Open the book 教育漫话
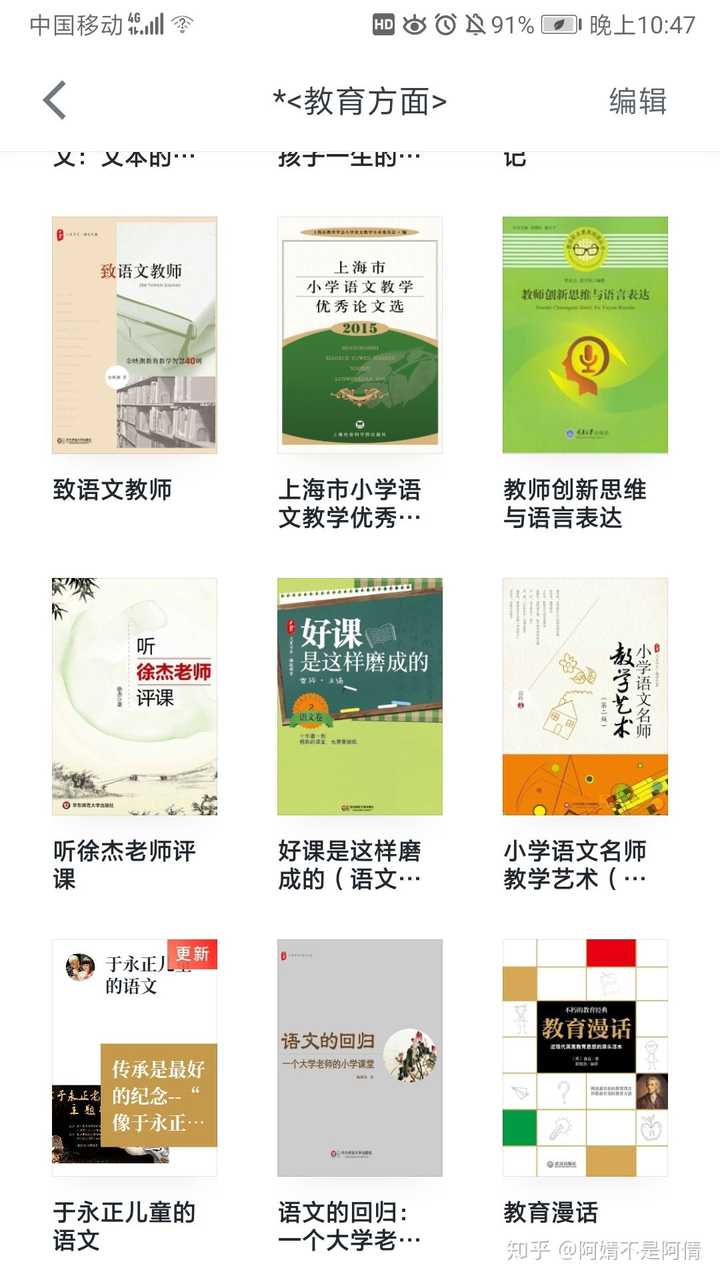This screenshot has width=720, height=1280. tap(585, 1057)
